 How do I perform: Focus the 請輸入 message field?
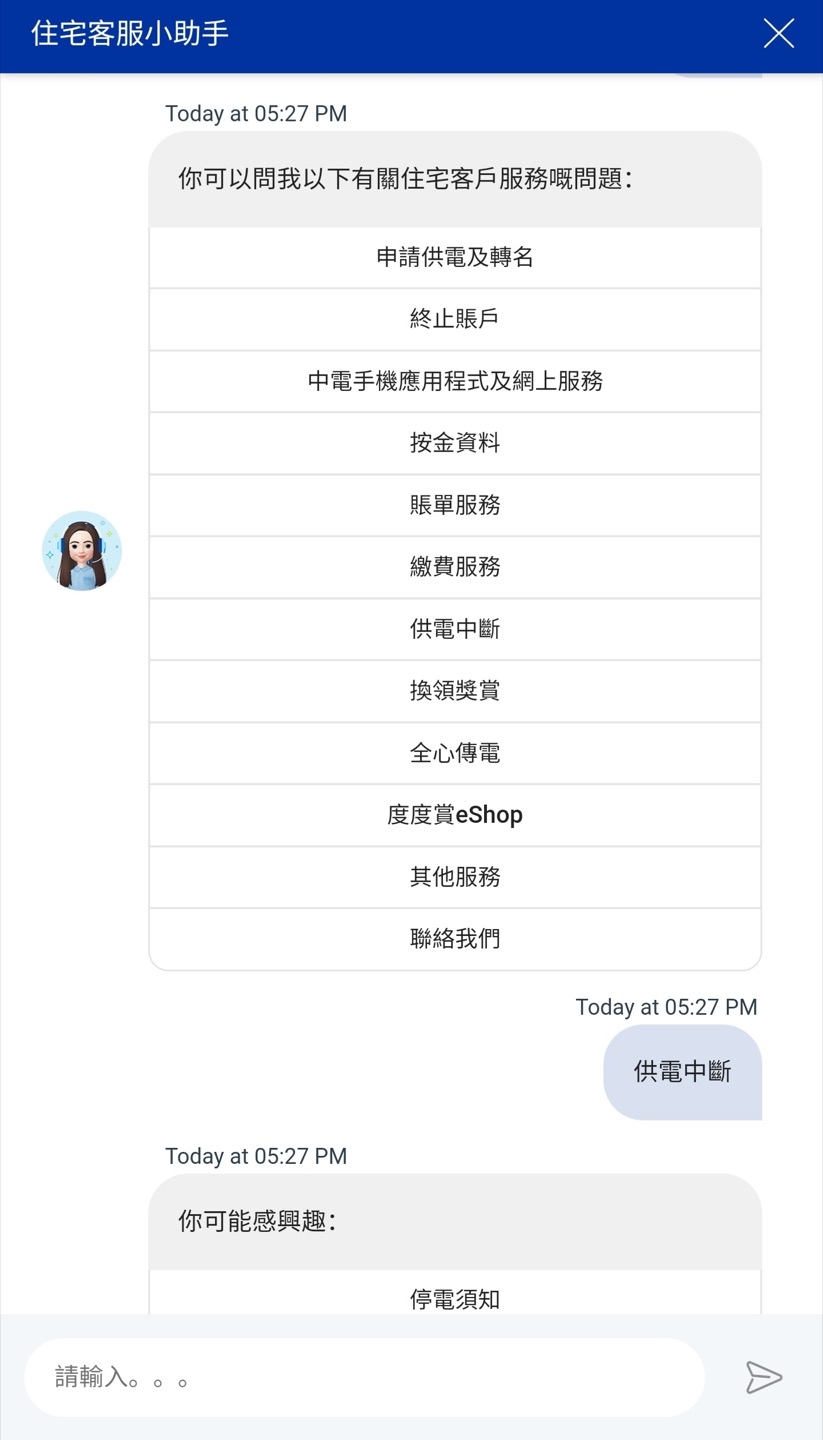(x=365, y=1378)
